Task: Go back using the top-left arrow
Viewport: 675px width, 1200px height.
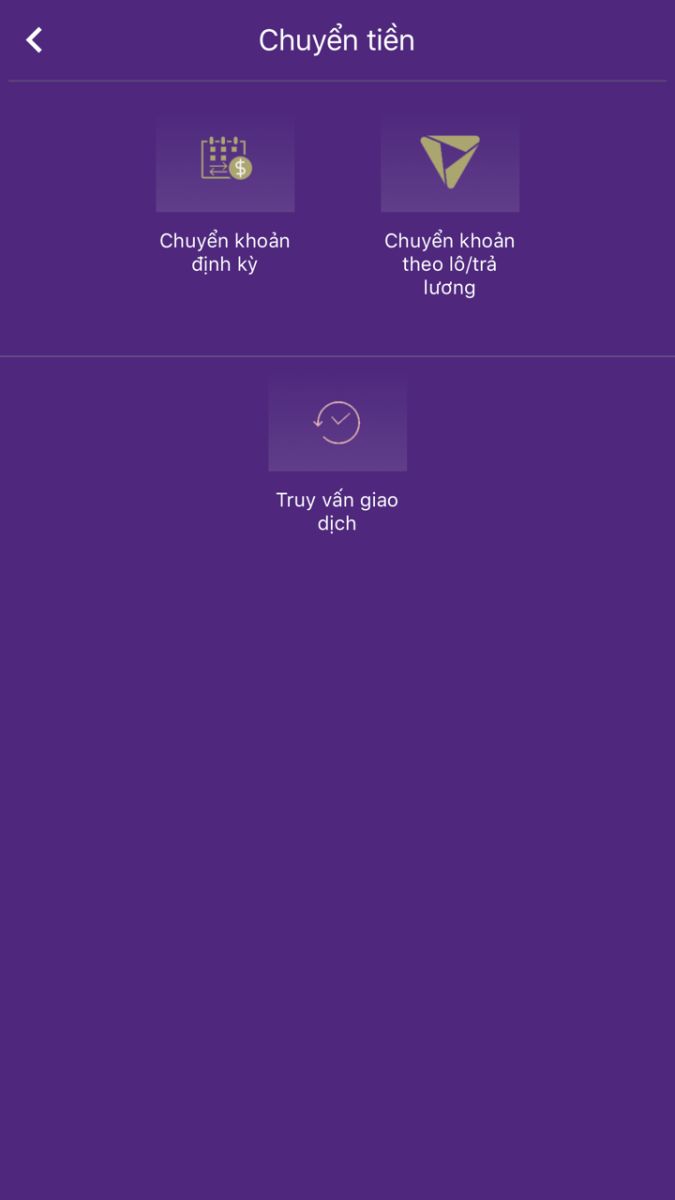Action: pos(34,40)
